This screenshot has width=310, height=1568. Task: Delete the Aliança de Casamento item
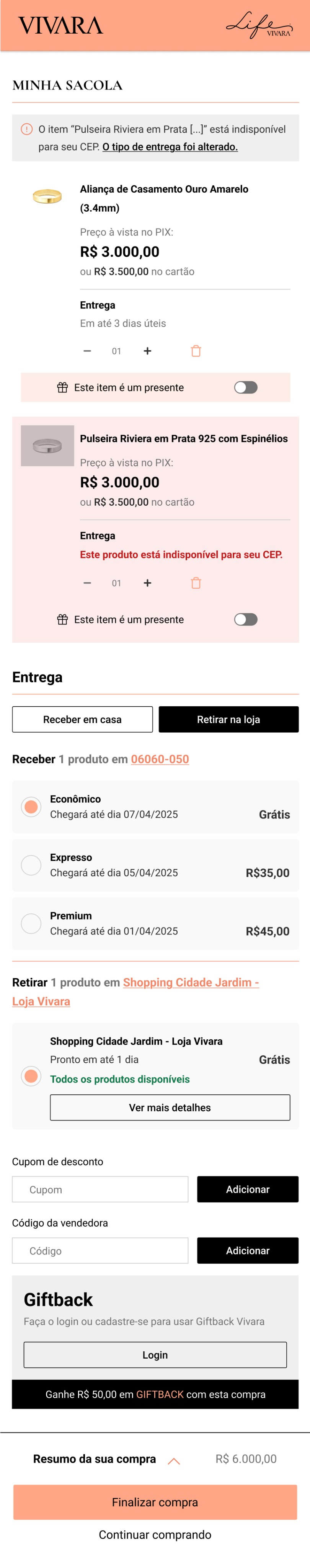(196, 351)
